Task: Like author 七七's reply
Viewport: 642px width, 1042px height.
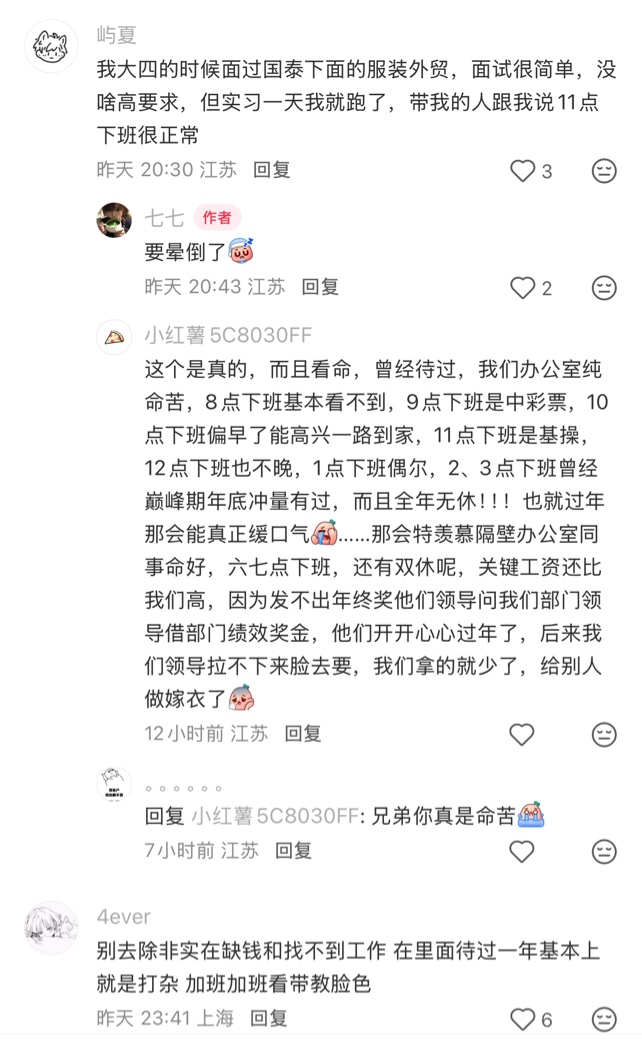Action: (523, 288)
